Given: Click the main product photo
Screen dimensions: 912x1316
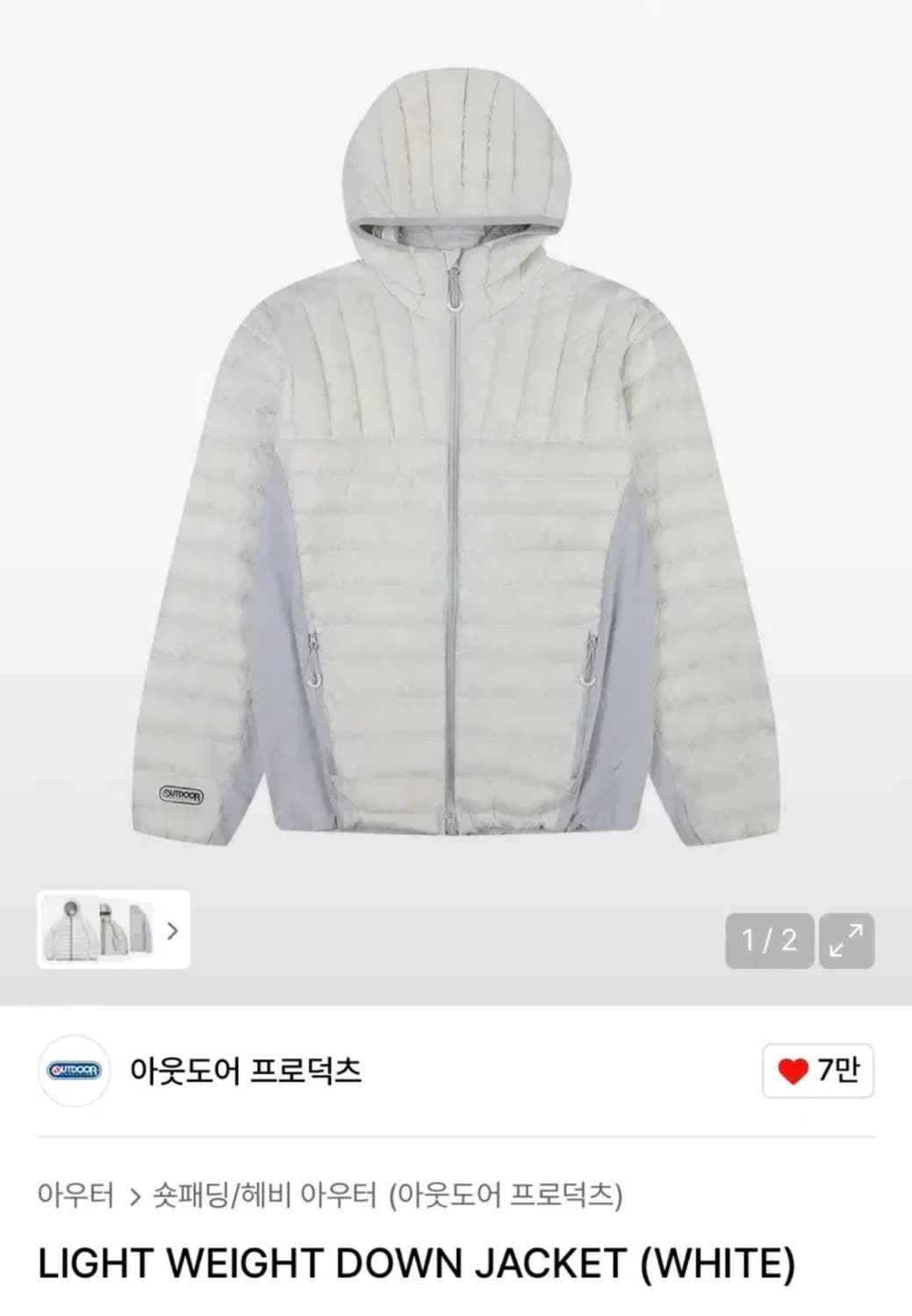Looking at the screenshot, I should (456, 456).
